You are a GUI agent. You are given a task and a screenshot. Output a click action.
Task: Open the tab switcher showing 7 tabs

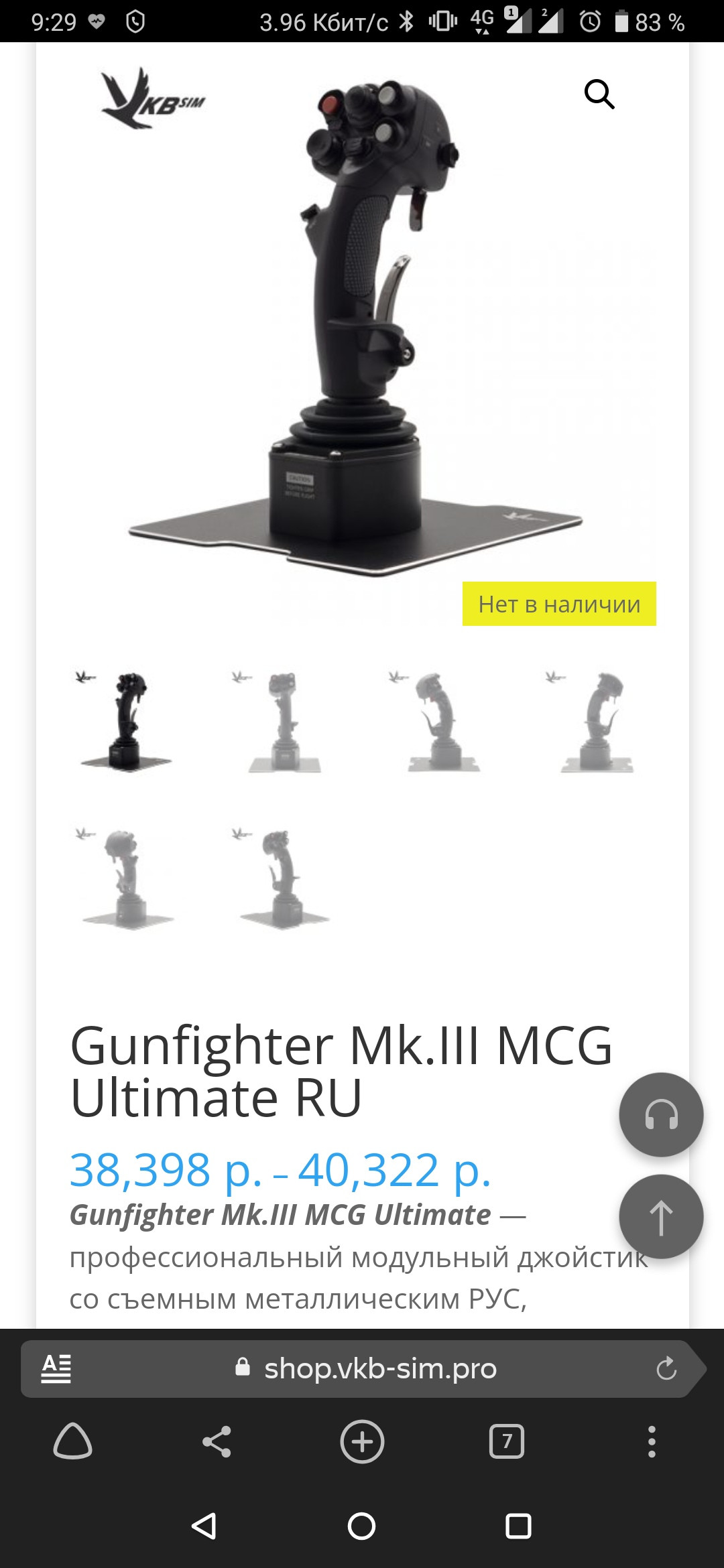[x=507, y=1441]
